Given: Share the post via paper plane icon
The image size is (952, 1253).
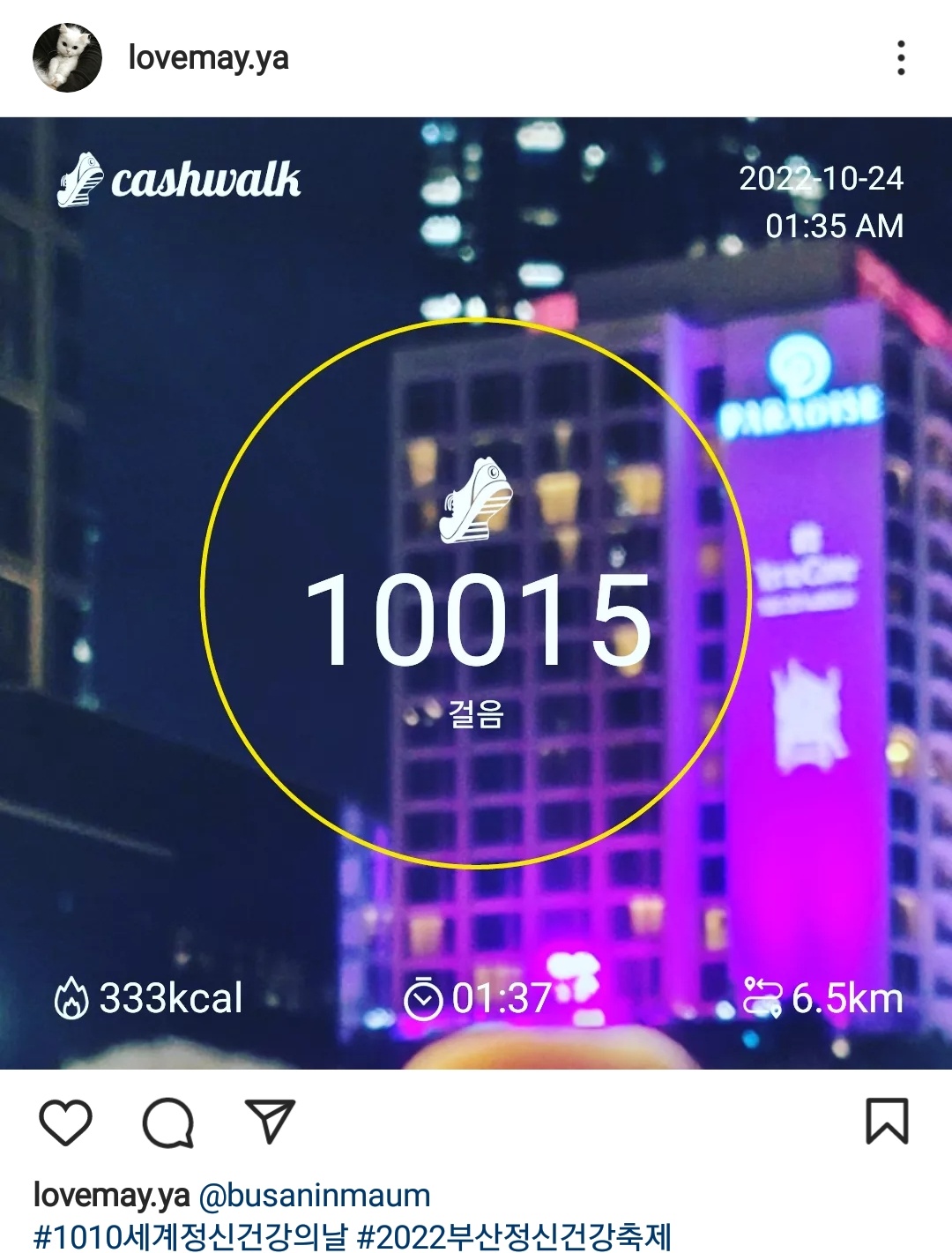Looking at the screenshot, I should pyautogui.click(x=269, y=1122).
